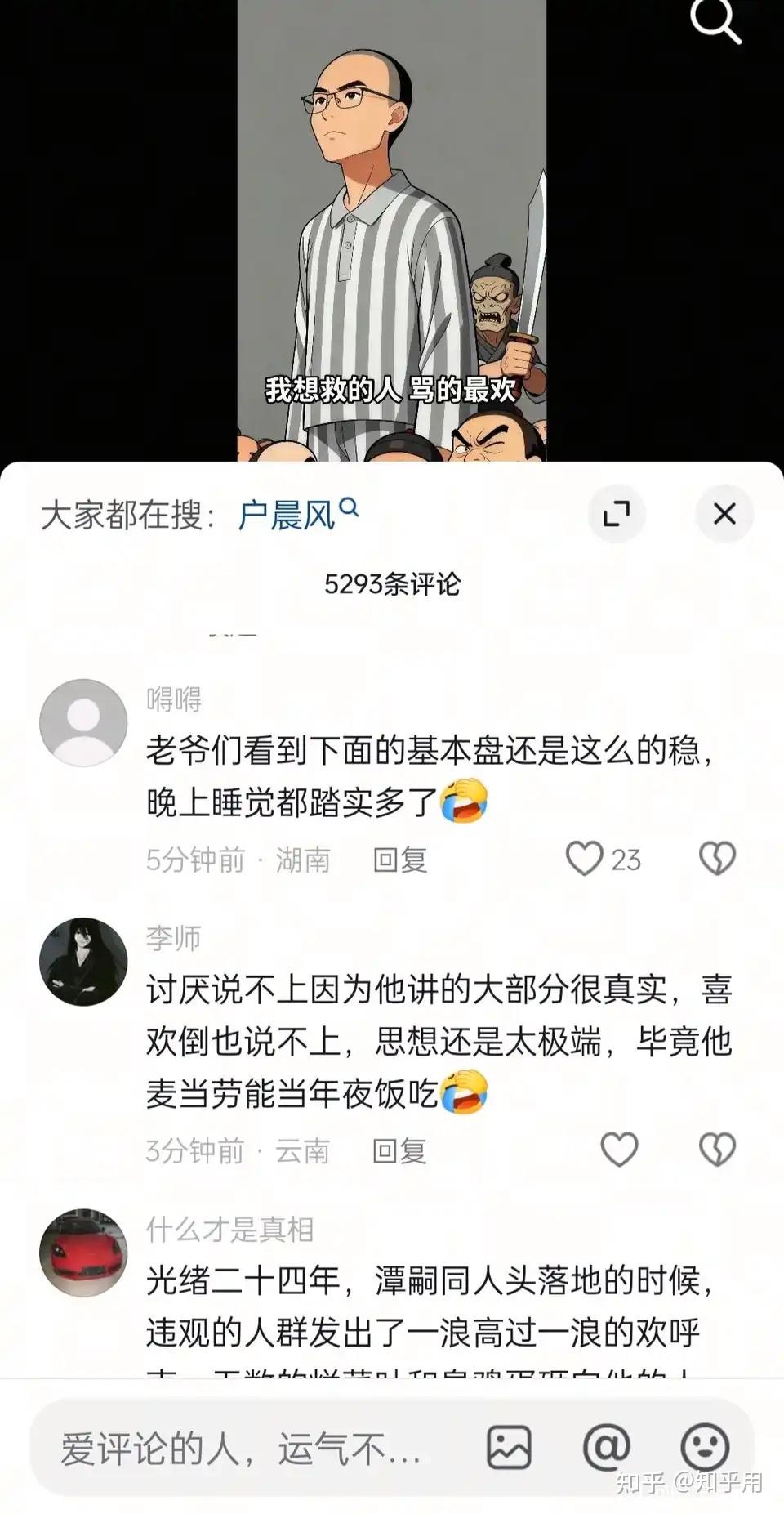Focus the comment input field
The height and width of the screenshot is (1514, 784).
(x=245, y=1449)
